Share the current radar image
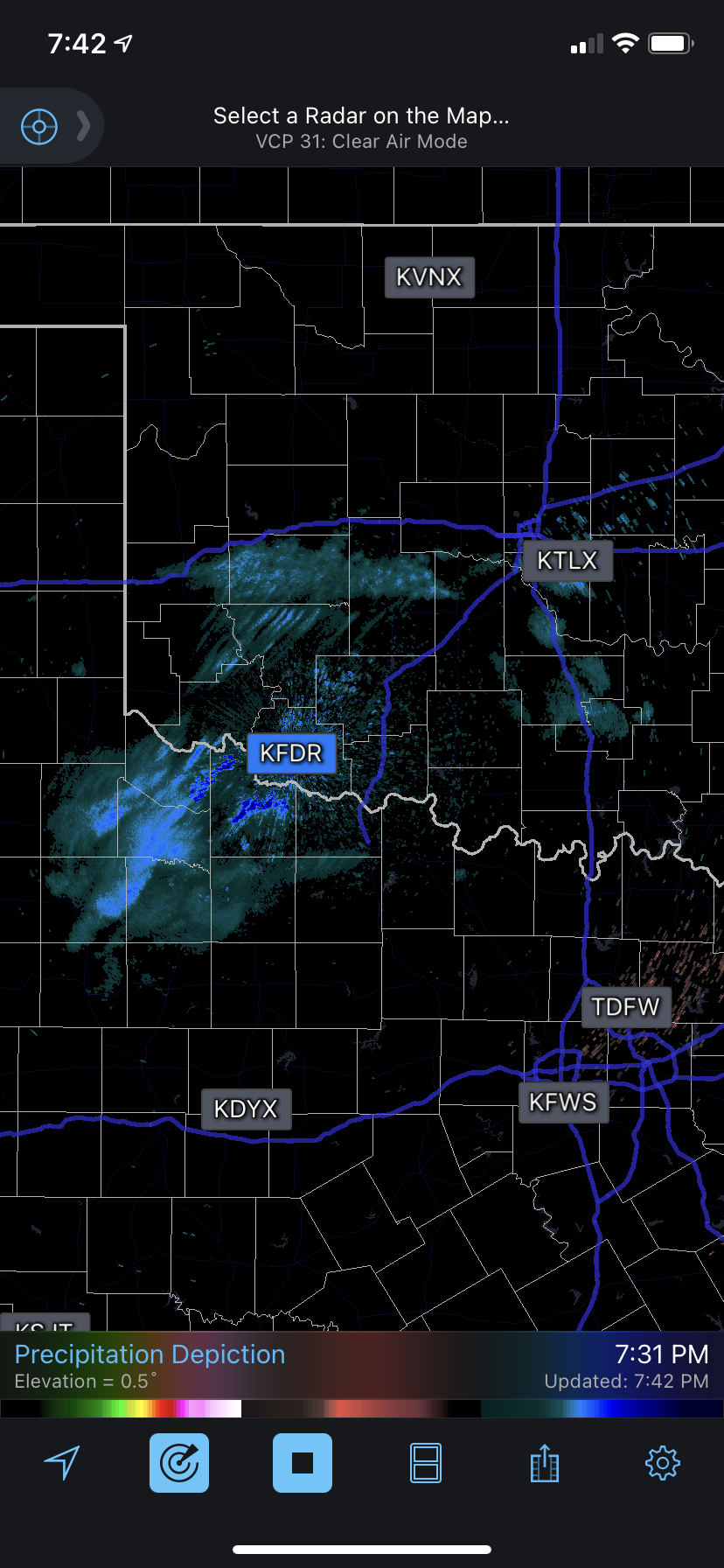Viewport: 724px width, 1568px height. (x=544, y=1463)
